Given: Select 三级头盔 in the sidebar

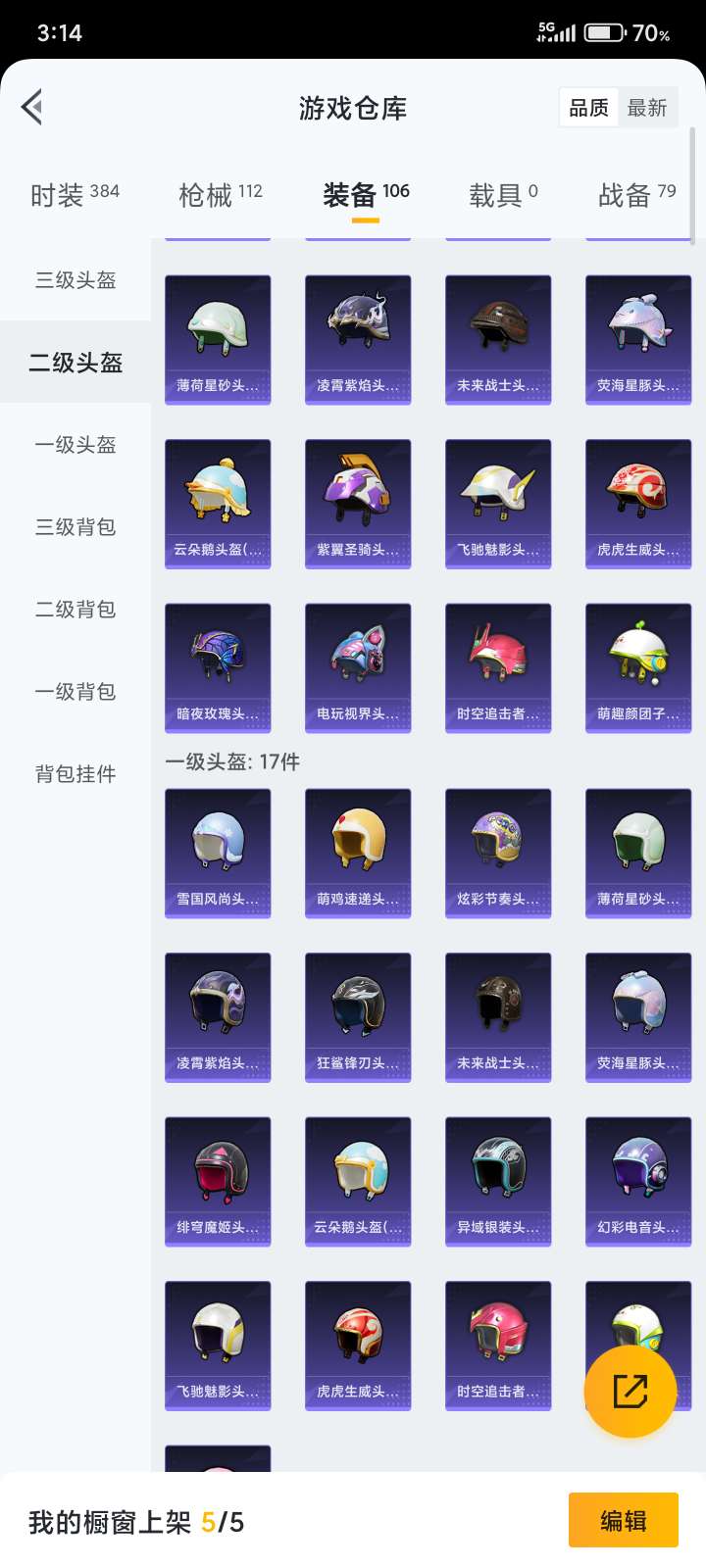Looking at the screenshot, I should (76, 280).
